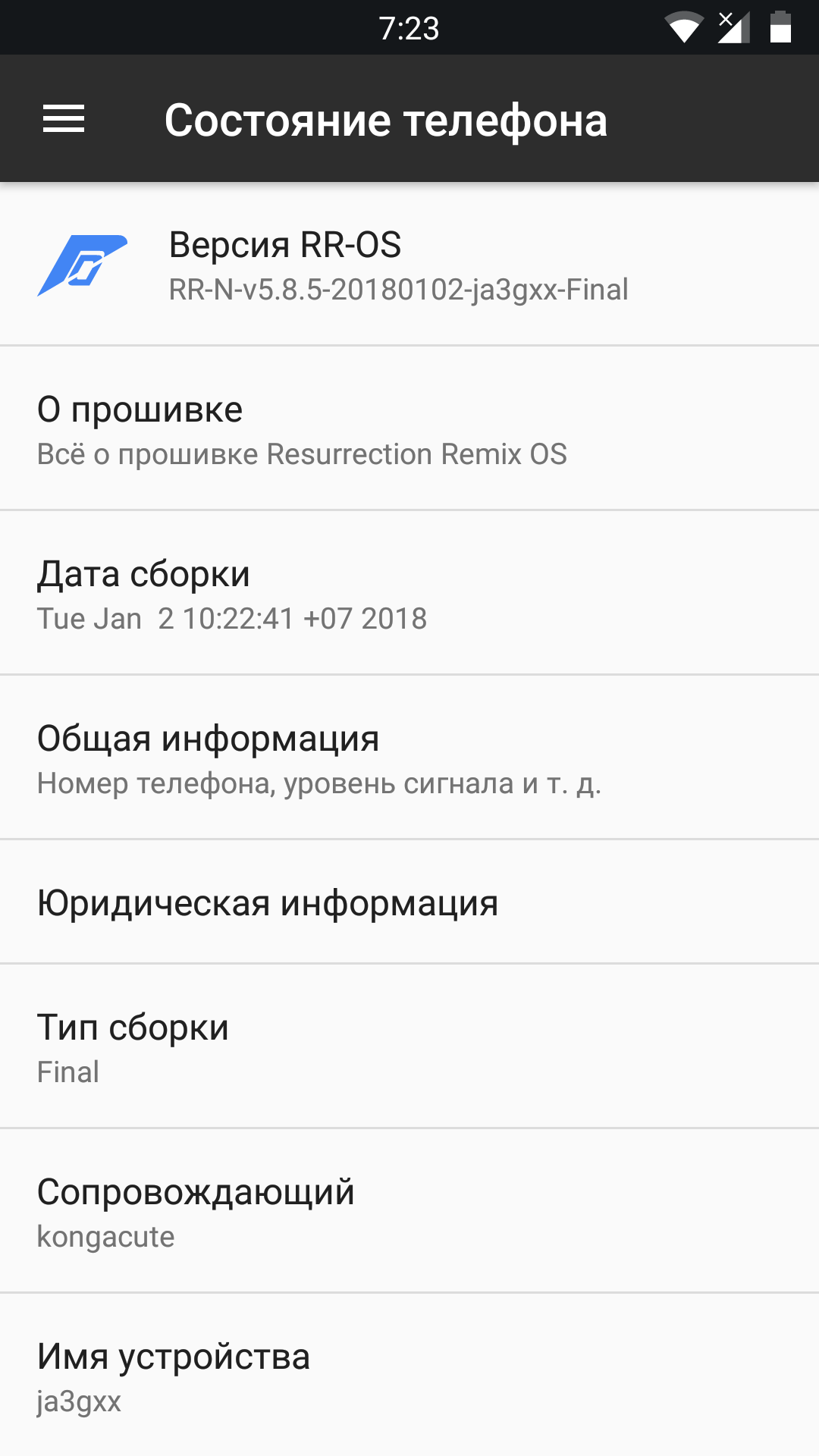
Task: Open Общая информация
Action: [x=409, y=759]
